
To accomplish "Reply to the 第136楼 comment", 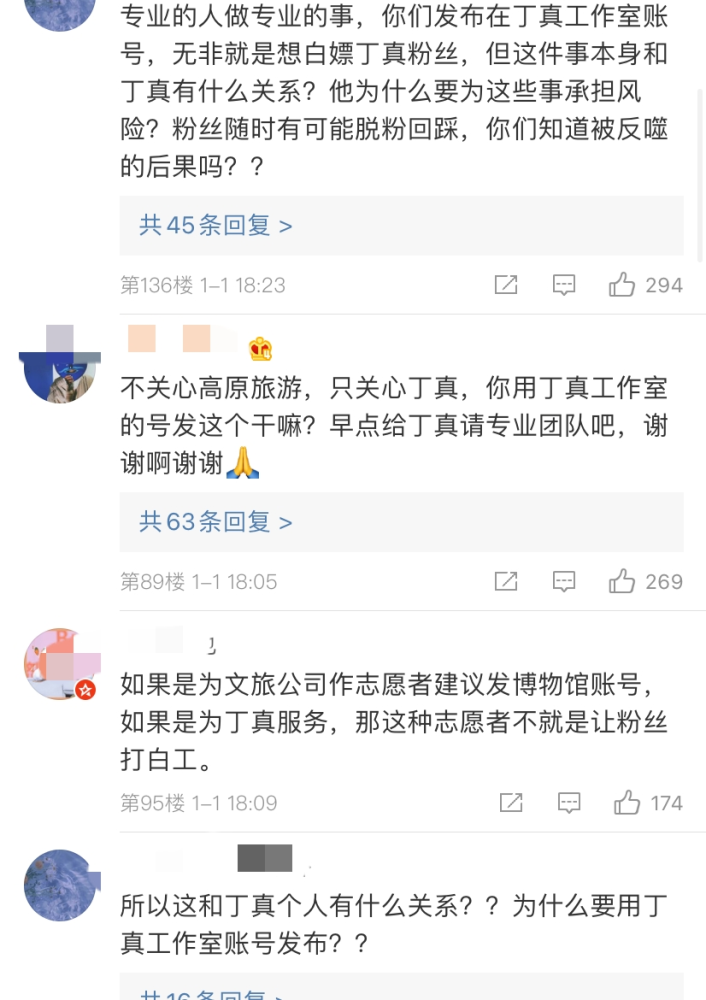I will [564, 285].
